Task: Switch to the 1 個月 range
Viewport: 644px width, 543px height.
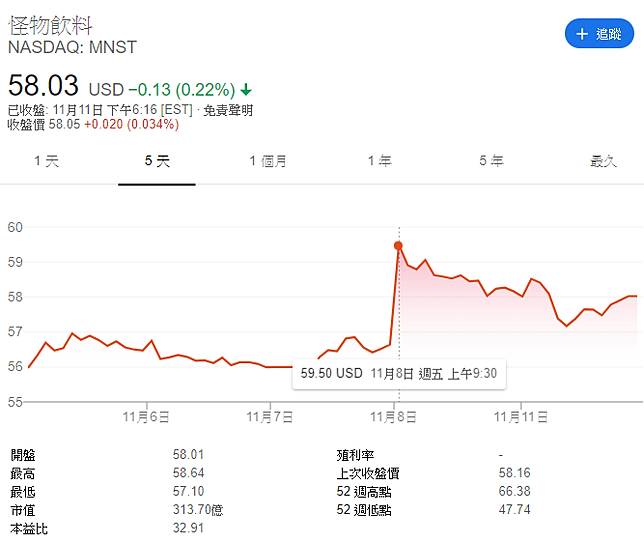Action: coord(268,161)
